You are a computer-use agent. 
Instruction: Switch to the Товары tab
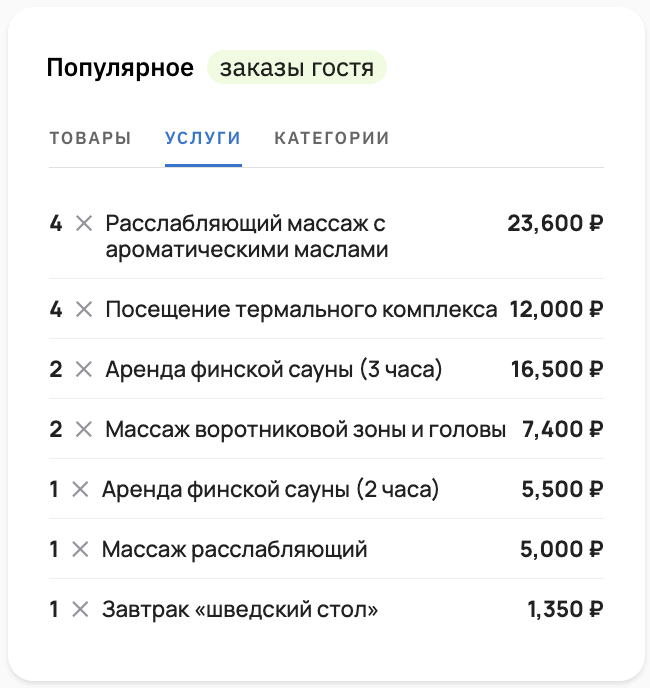point(90,138)
